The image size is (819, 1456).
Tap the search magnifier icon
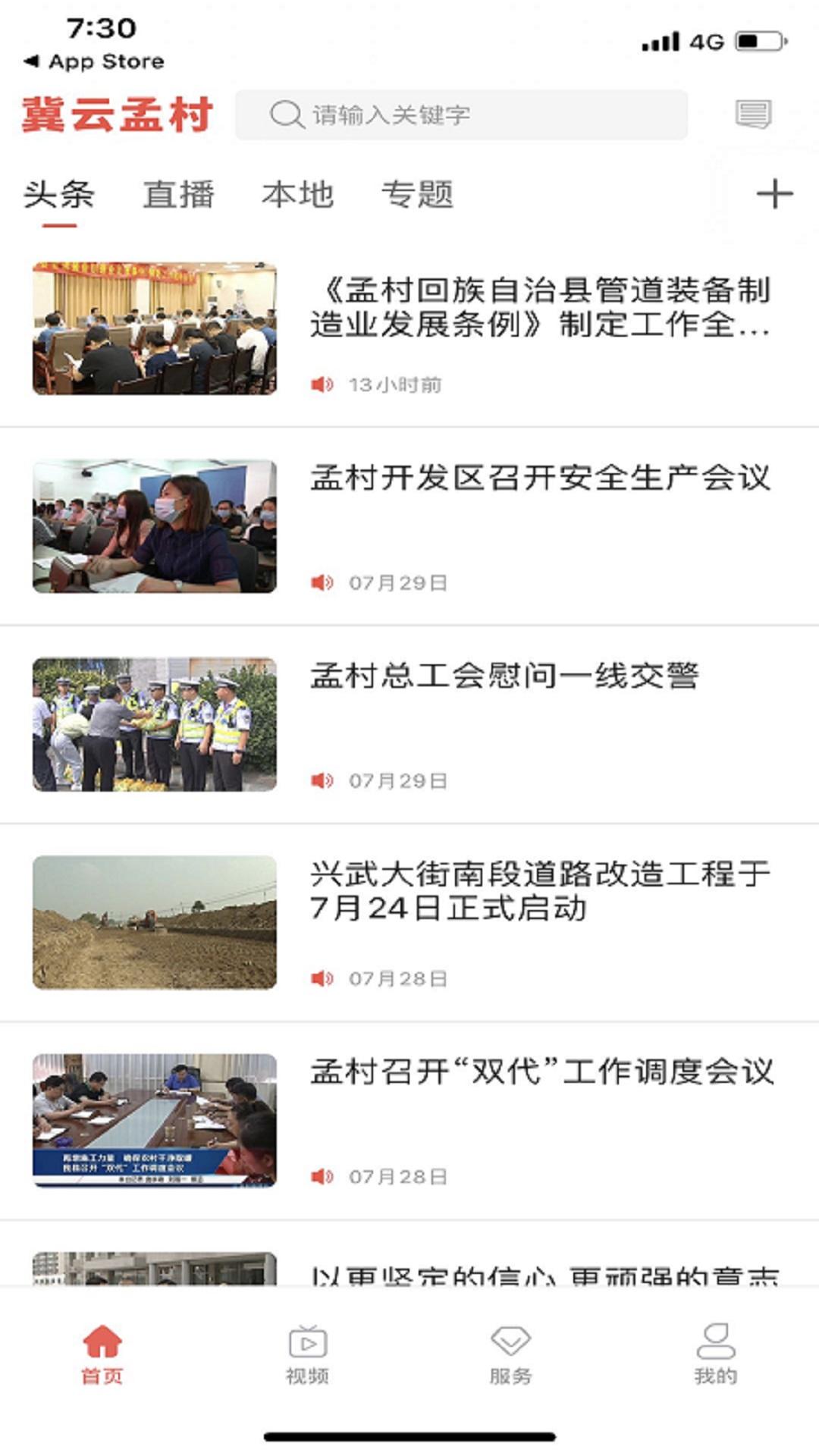click(286, 115)
